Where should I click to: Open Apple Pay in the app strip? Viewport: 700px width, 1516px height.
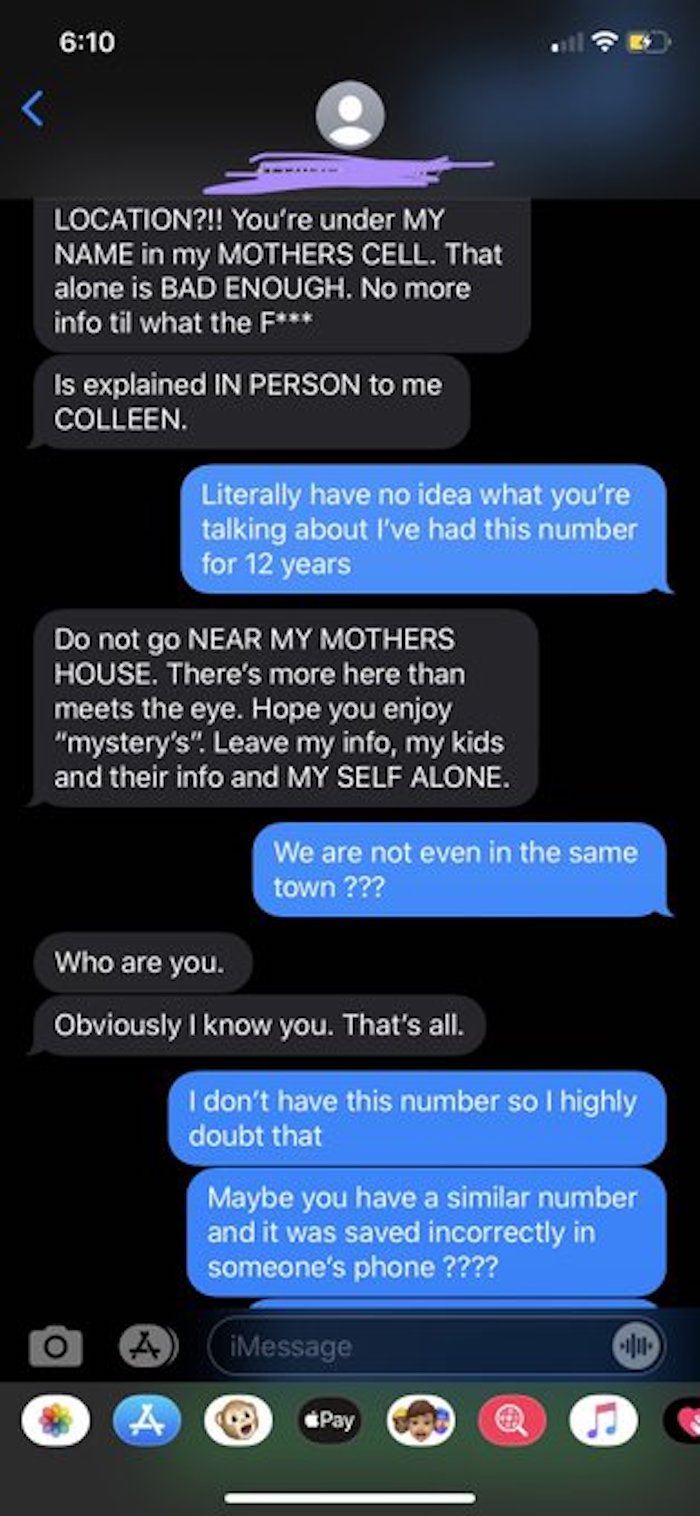pyautogui.click(x=329, y=1421)
